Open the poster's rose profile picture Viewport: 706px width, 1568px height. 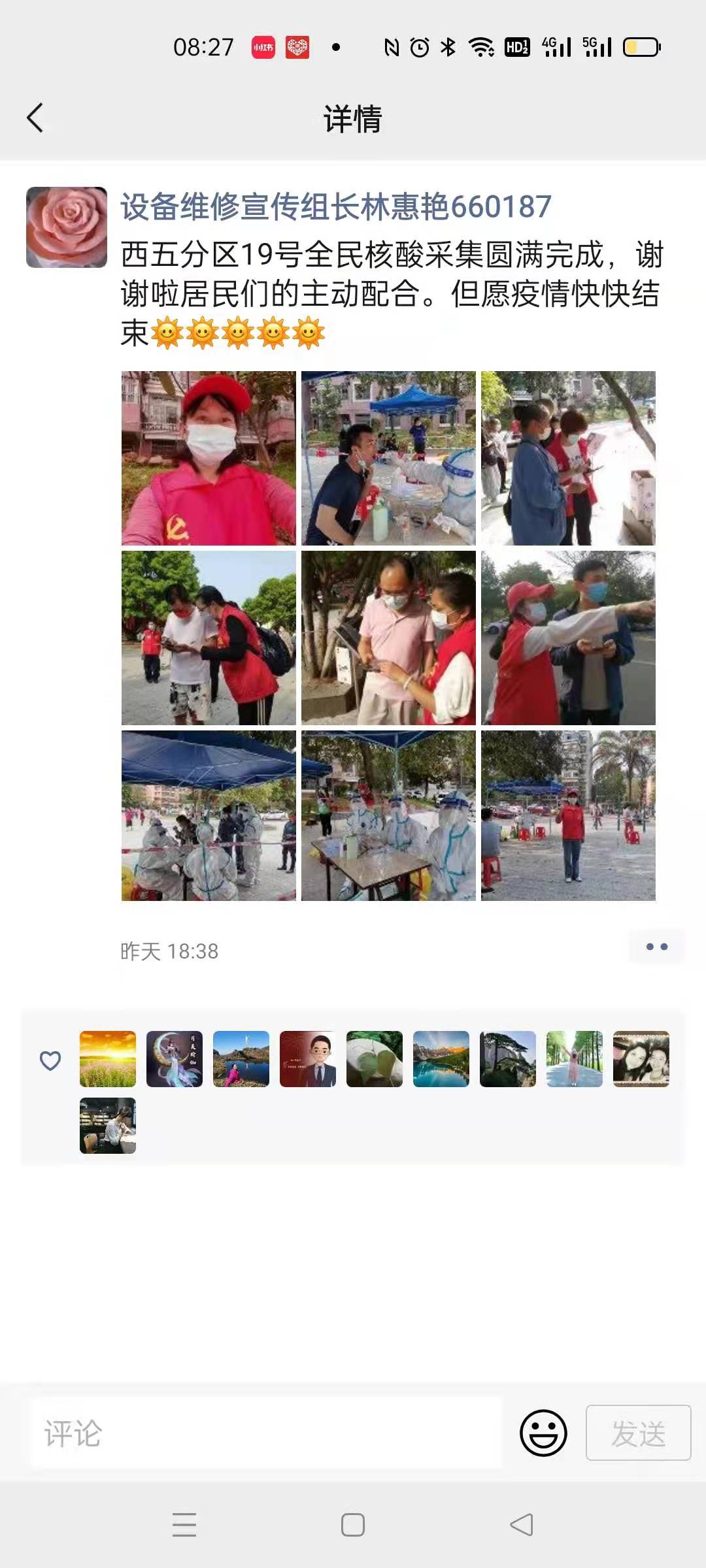[67, 227]
